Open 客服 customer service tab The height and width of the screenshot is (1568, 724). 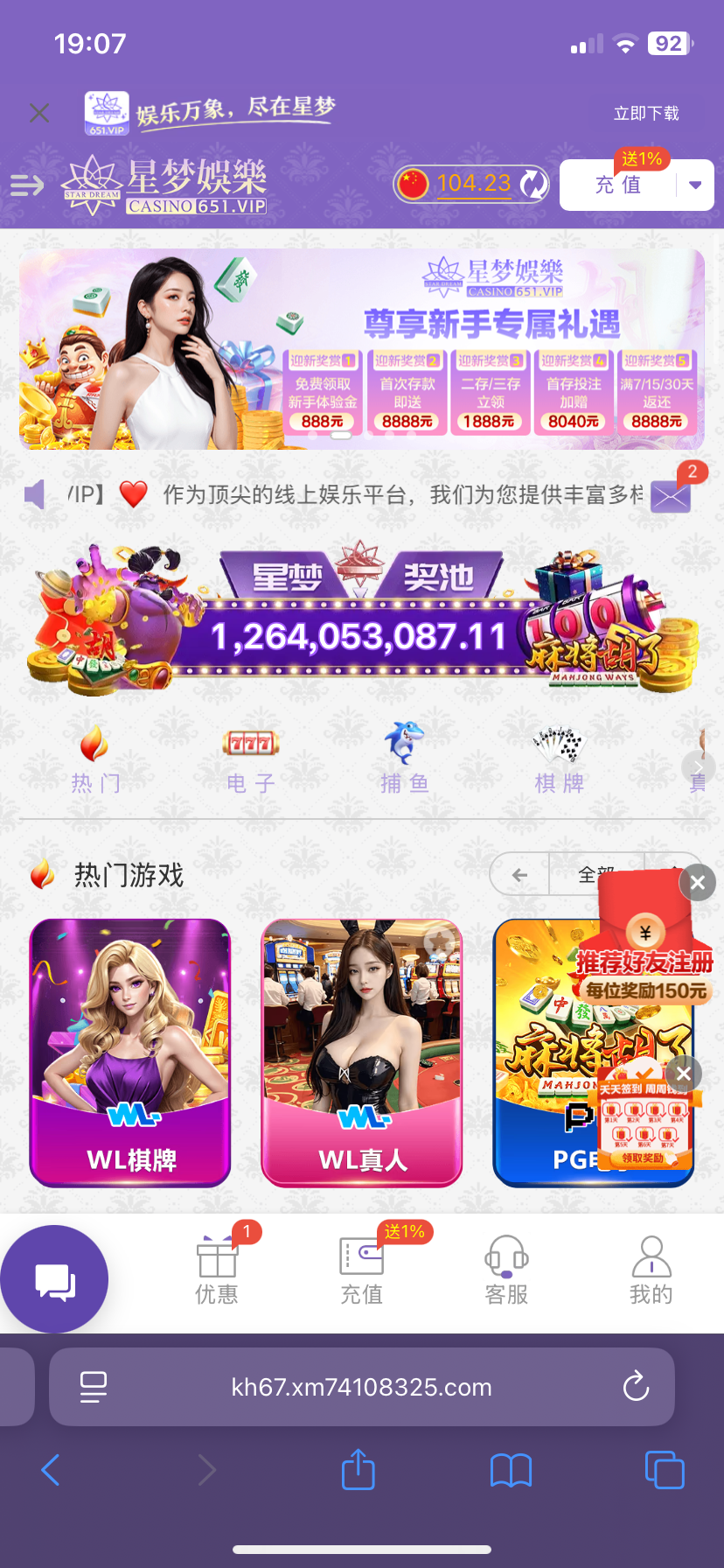506,1270
